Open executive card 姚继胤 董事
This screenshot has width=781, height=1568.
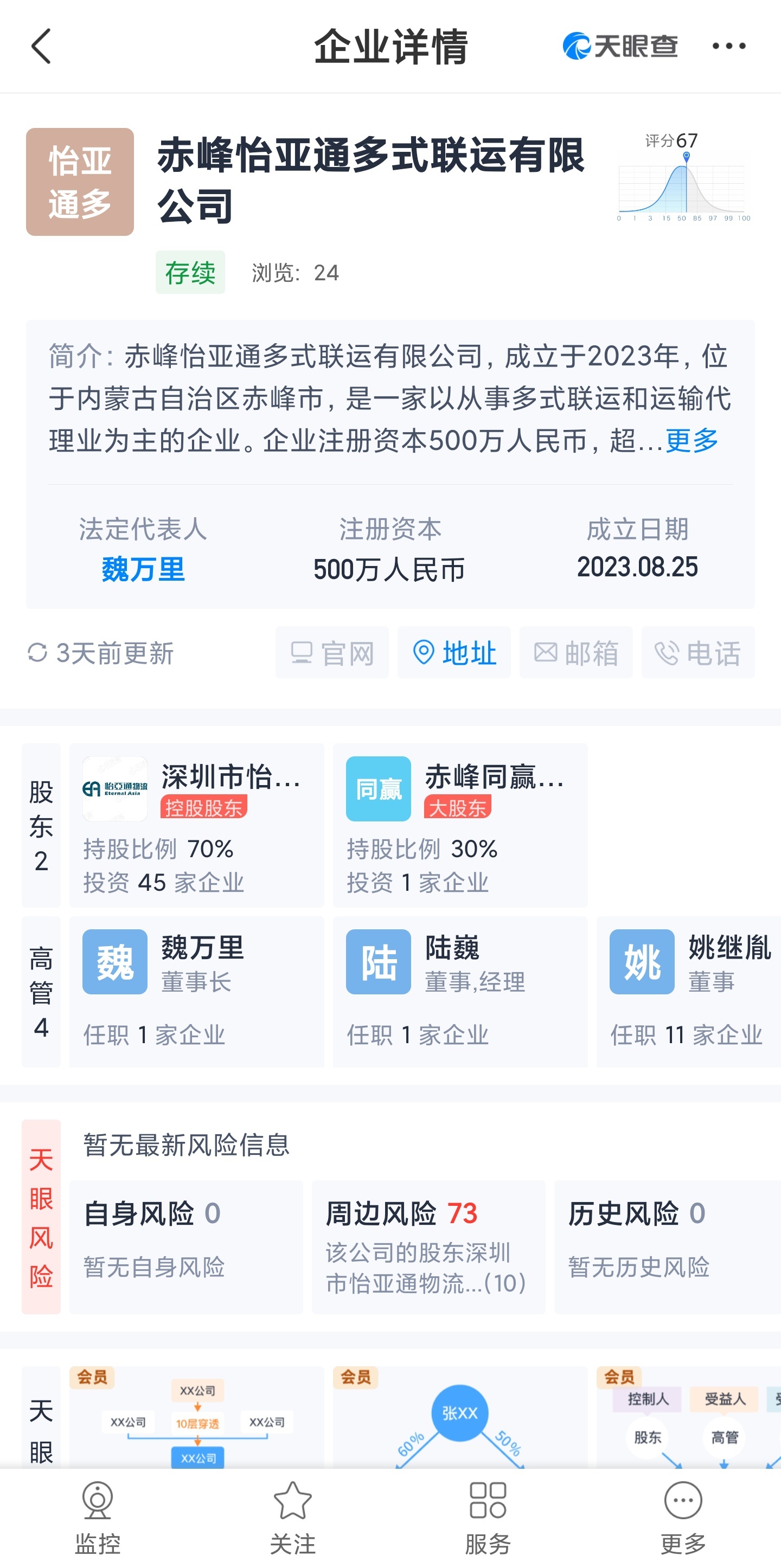click(688, 992)
